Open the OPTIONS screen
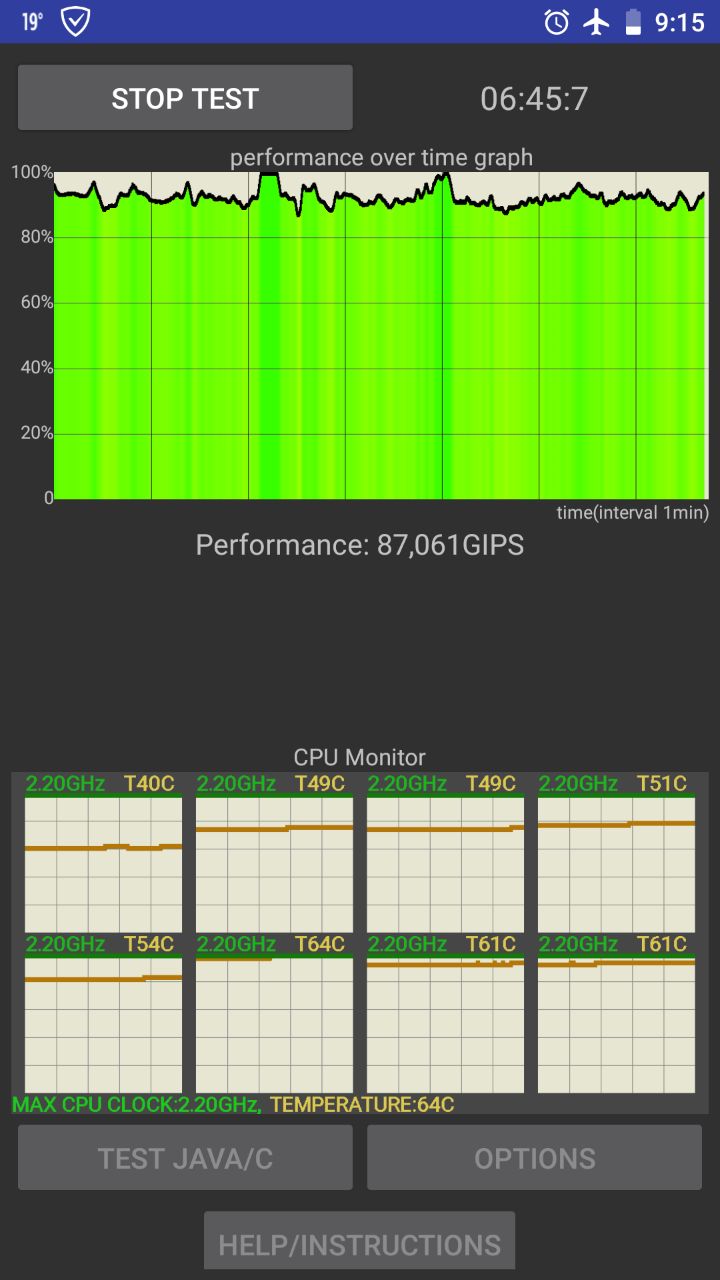The height and width of the screenshot is (1280, 720). (x=534, y=1158)
